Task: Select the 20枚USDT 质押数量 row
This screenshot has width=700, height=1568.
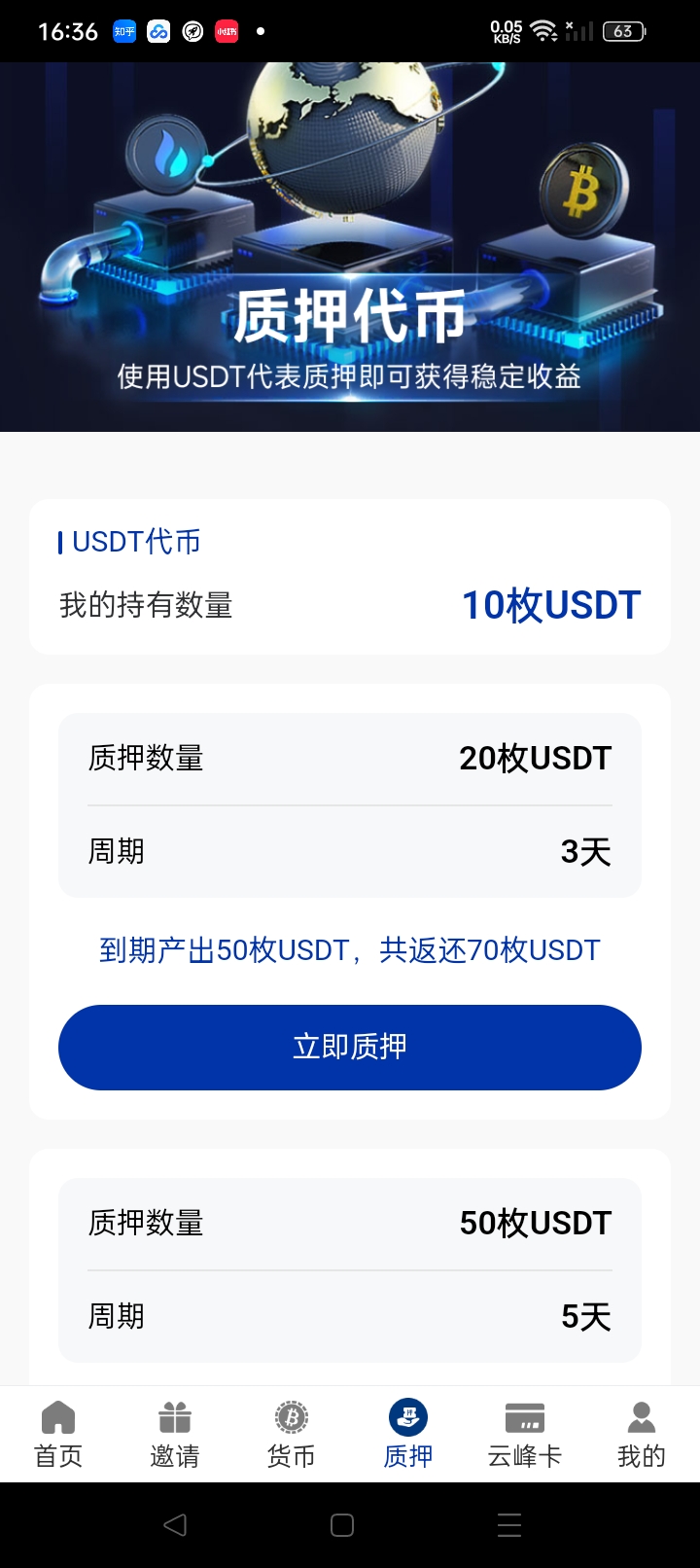Action: (350, 758)
